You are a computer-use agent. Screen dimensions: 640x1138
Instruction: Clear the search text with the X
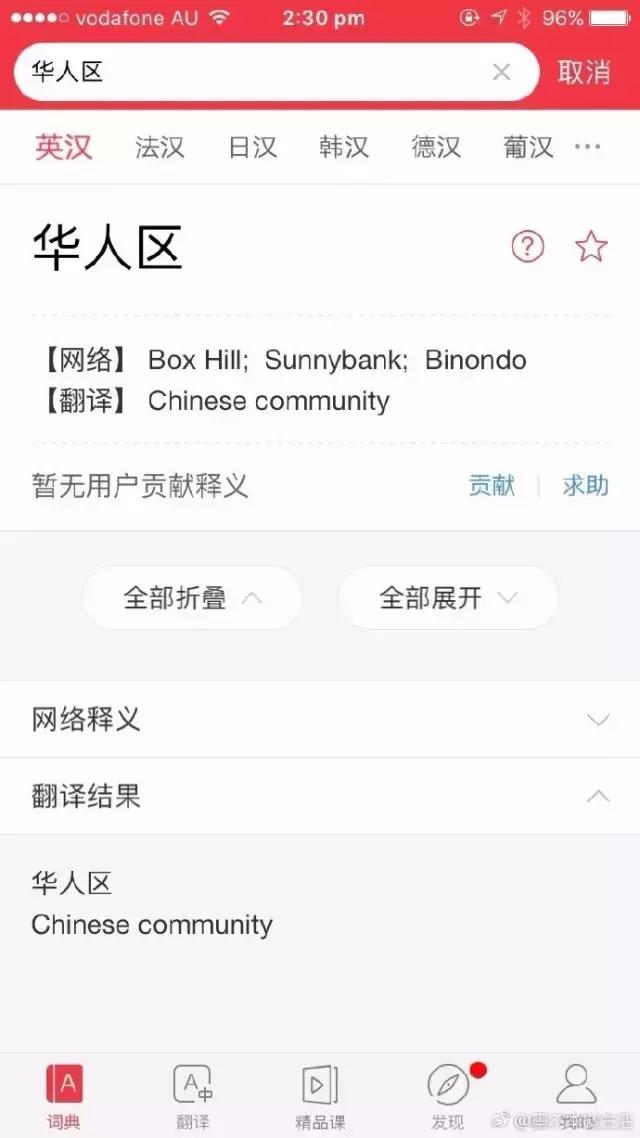[x=502, y=72]
